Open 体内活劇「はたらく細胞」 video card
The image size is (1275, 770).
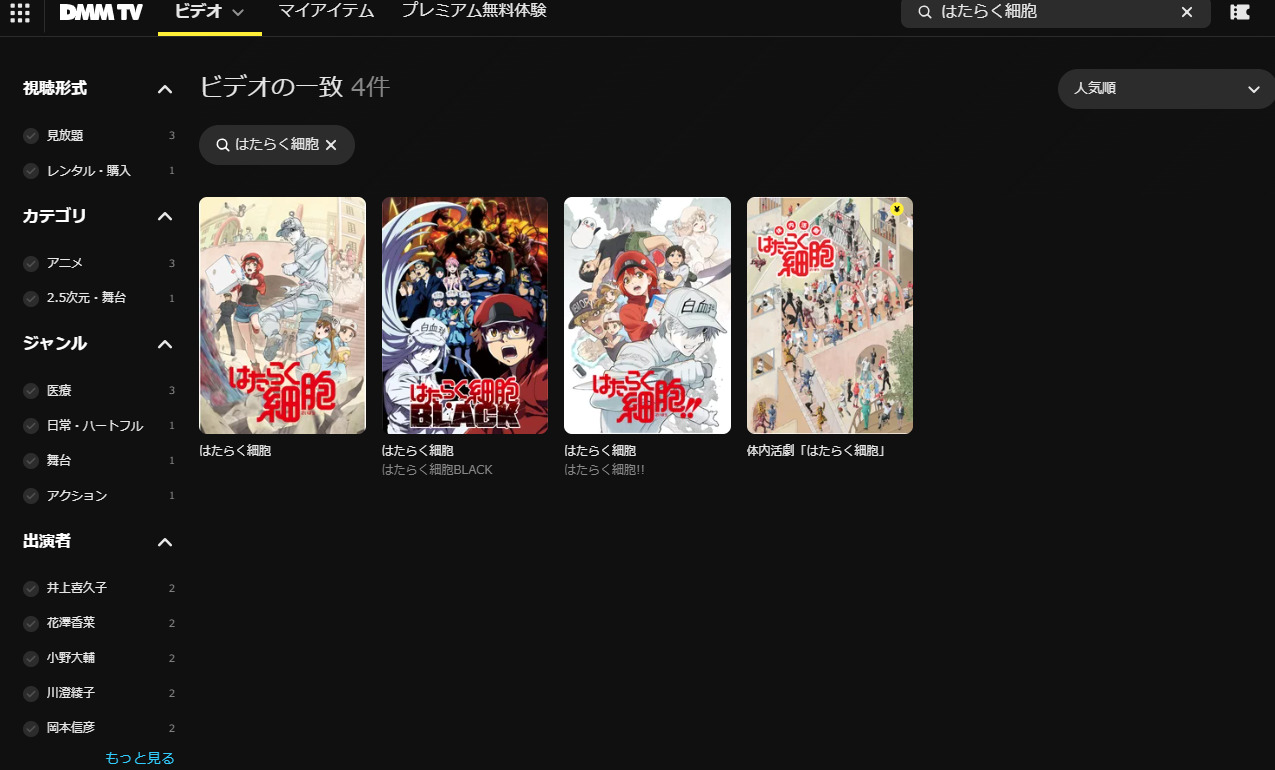click(x=829, y=315)
